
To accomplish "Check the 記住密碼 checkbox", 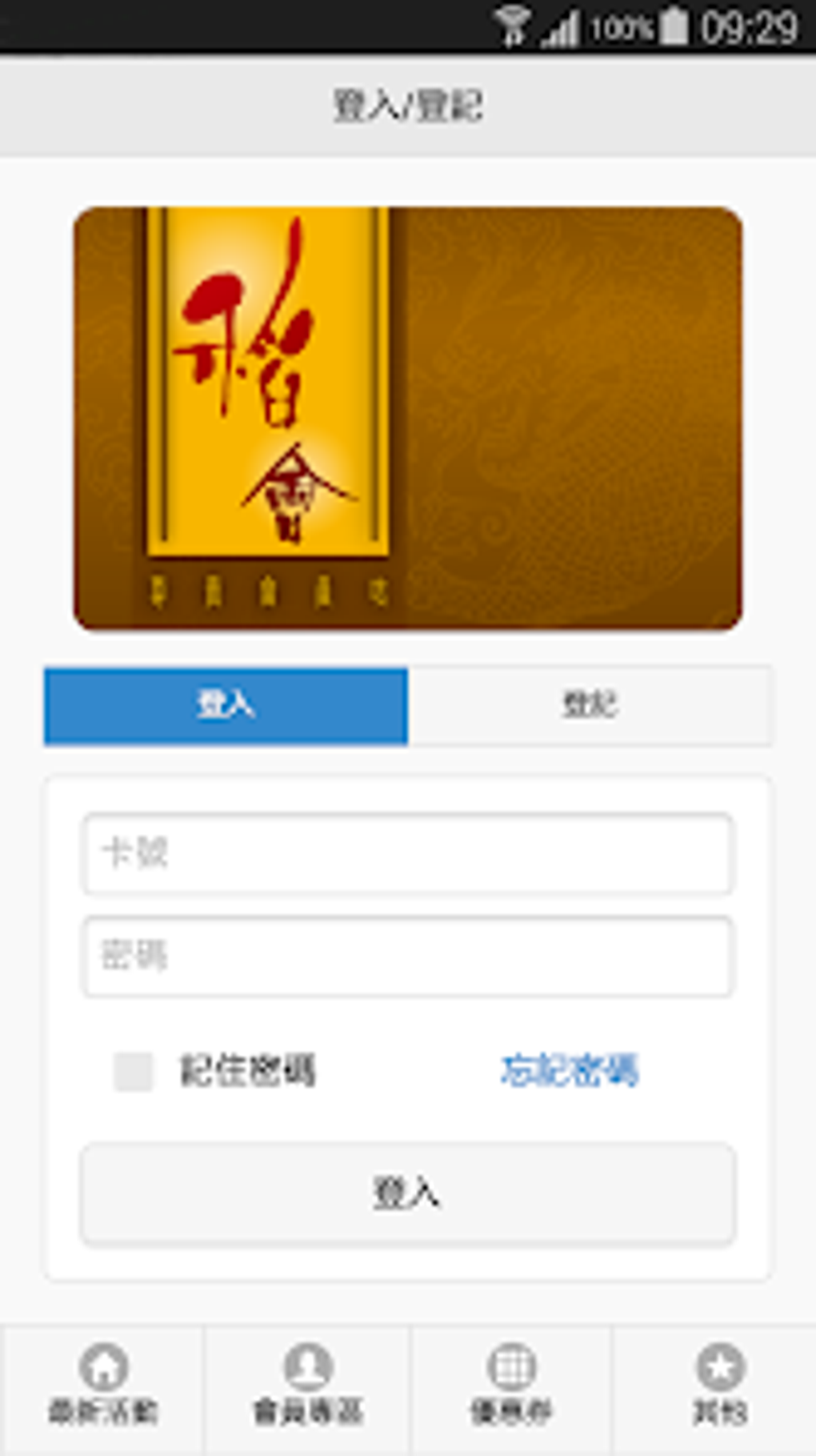I will (x=133, y=1071).
